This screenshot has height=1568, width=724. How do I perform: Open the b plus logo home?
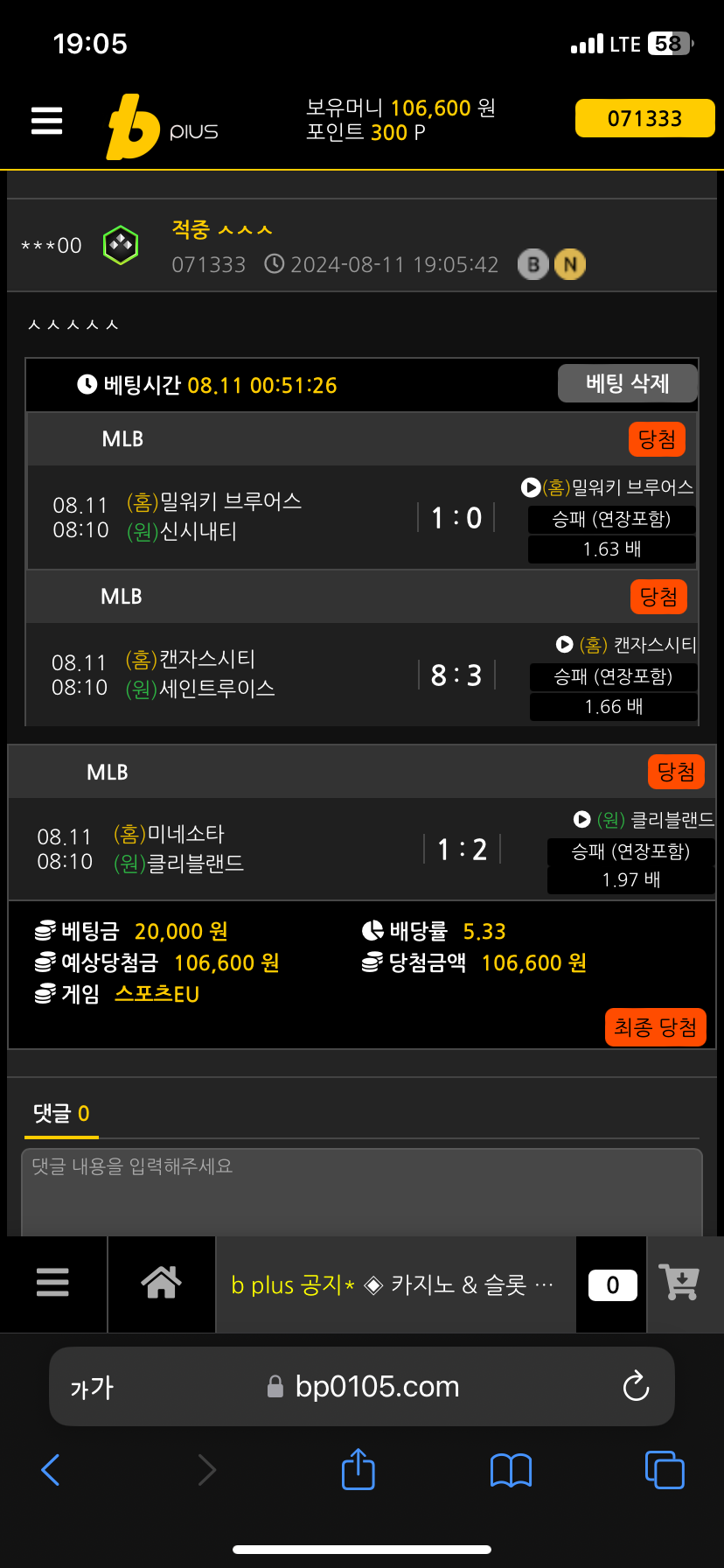(162, 128)
